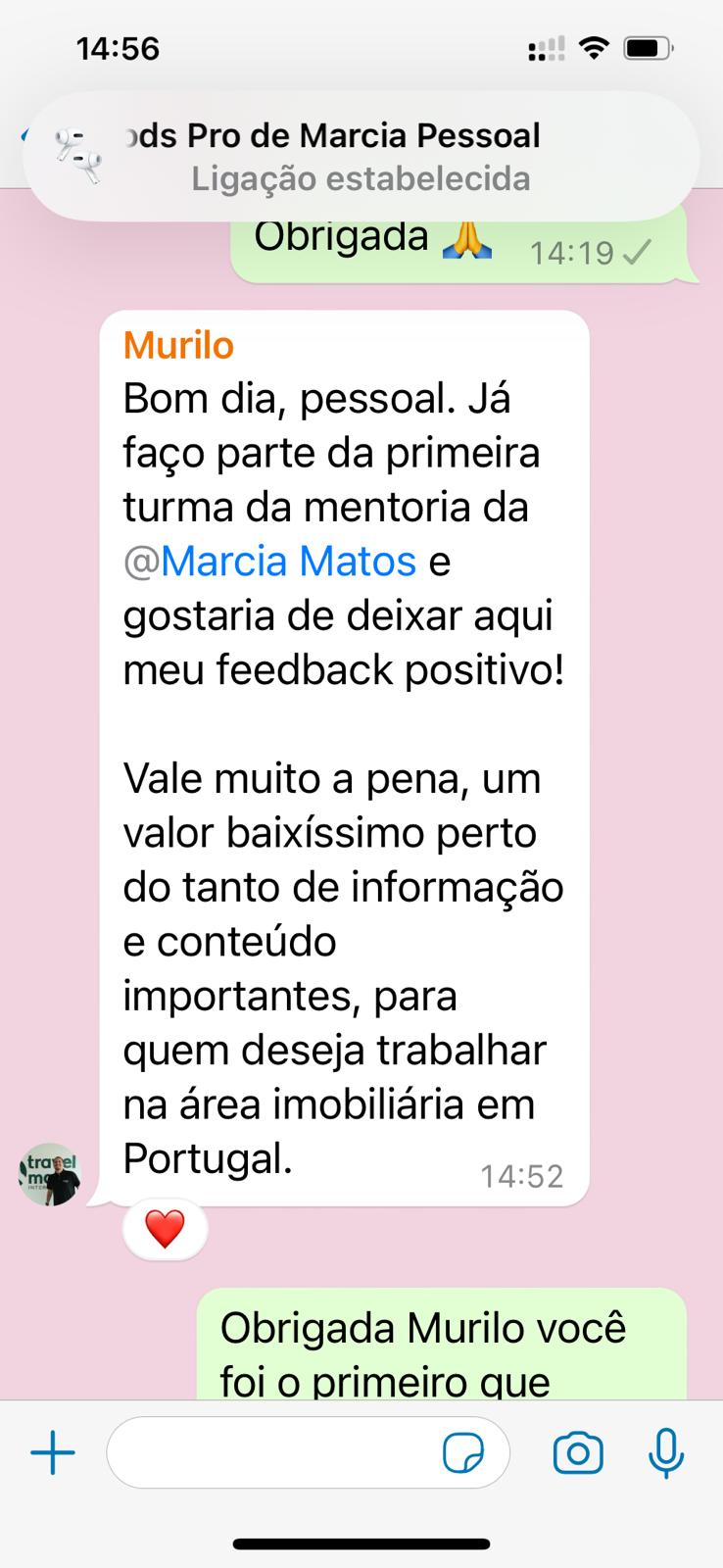723x1568 pixels.
Task: Record a voice message with the microphone
Action: point(666,1452)
